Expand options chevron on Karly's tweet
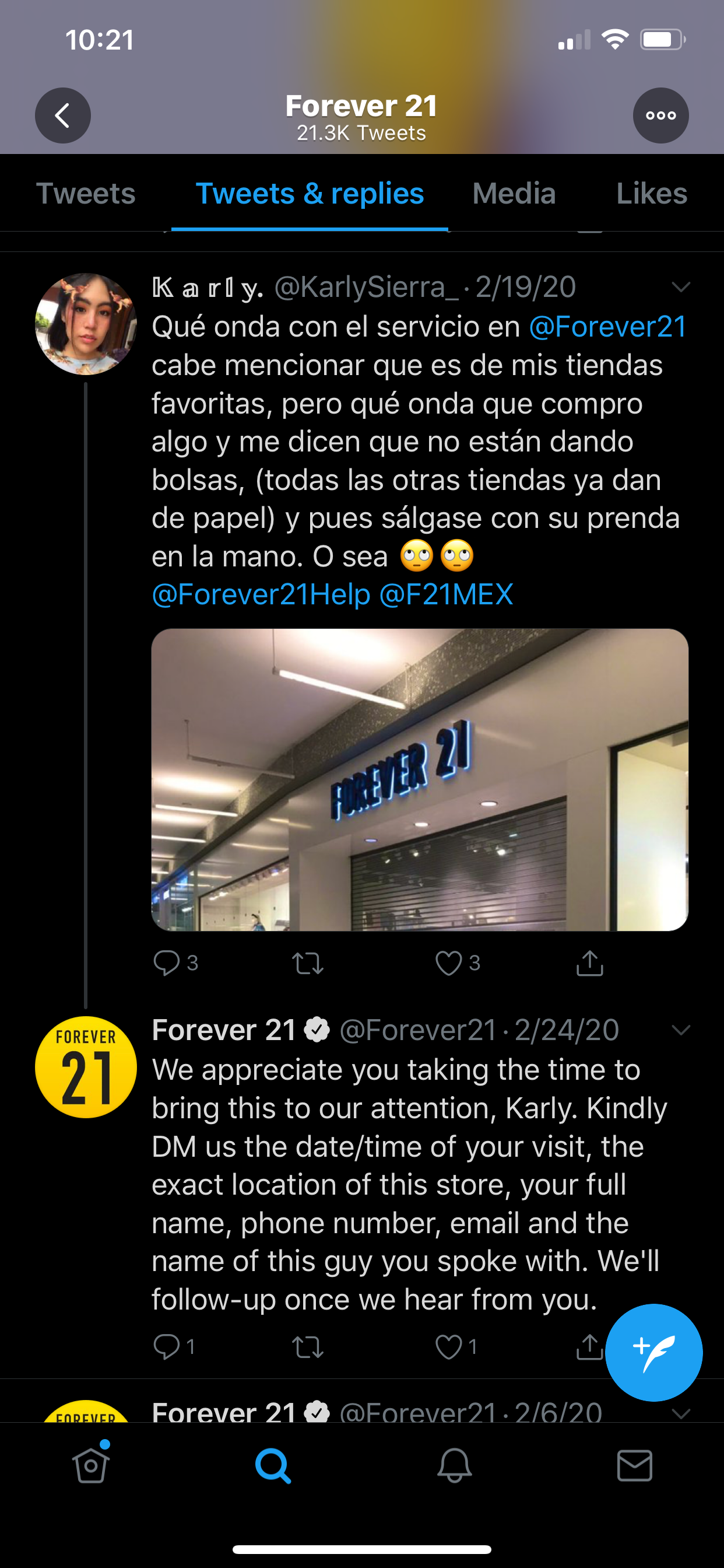The width and height of the screenshot is (724, 1568). click(x=681, y=286)
